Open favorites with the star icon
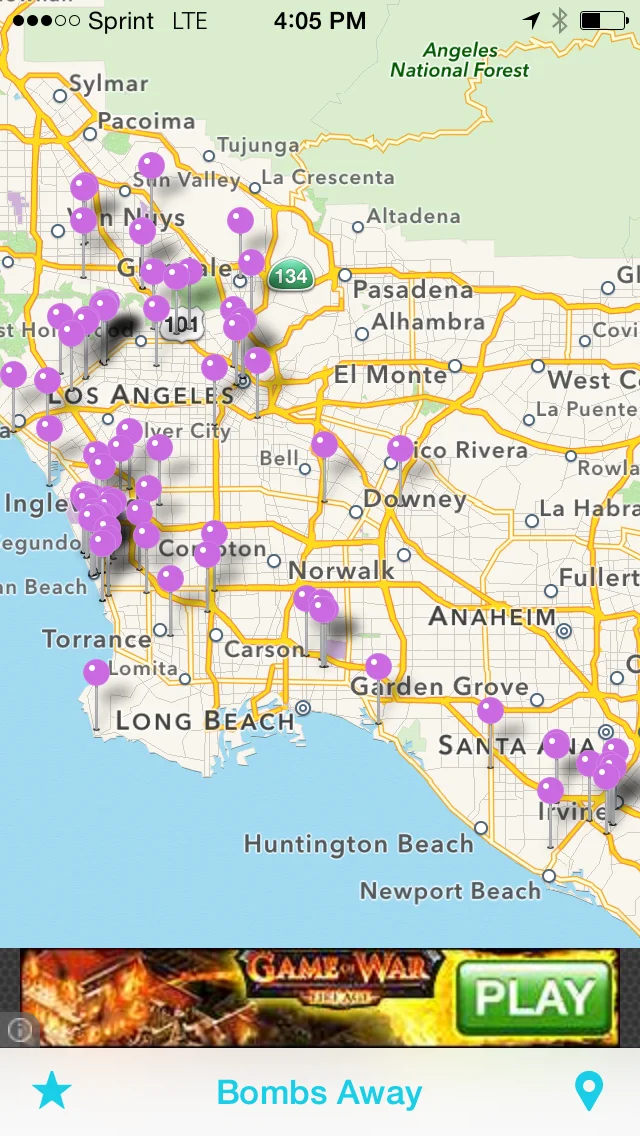This screenshot has width=640, height=1136. pos(52,1091)
